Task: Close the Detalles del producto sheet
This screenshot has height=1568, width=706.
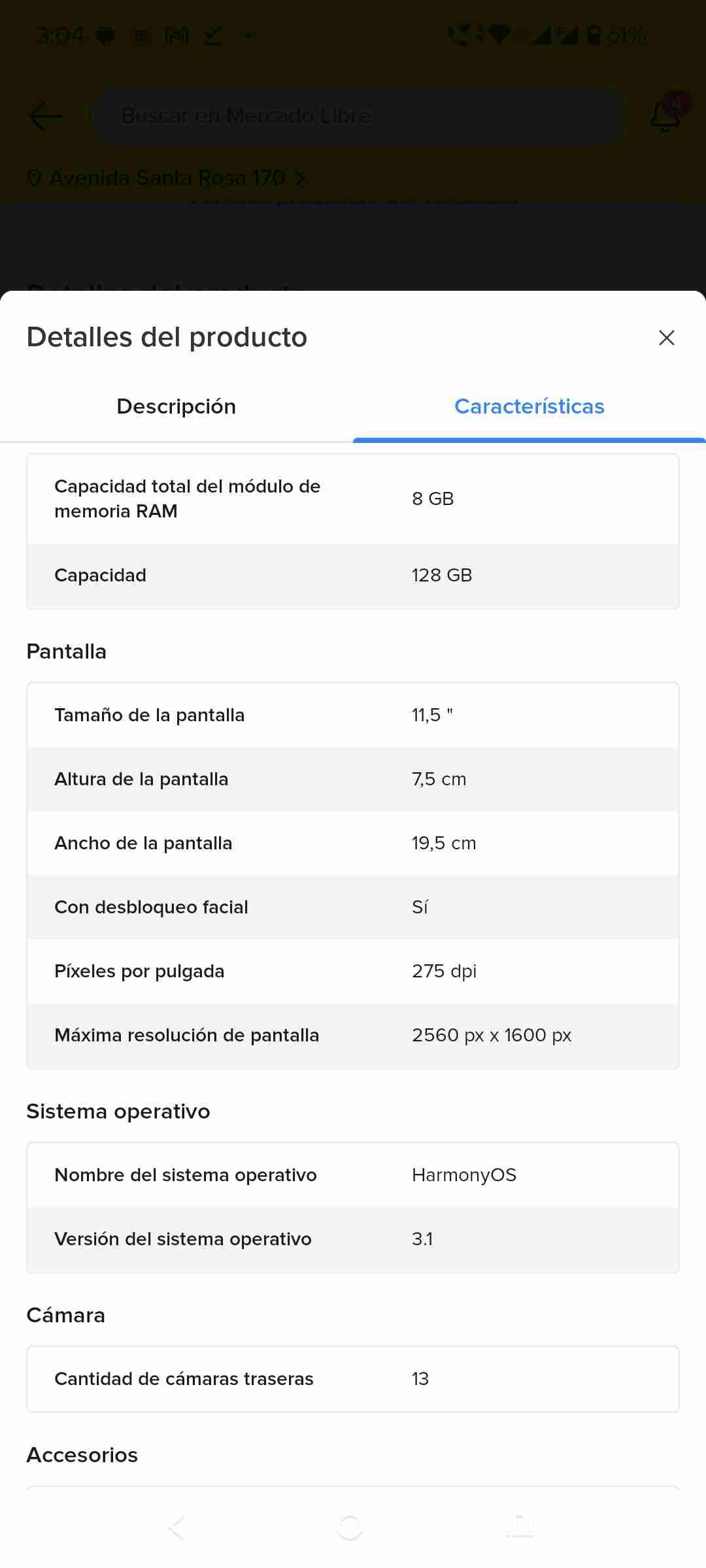Action: [x=666, y=338]
